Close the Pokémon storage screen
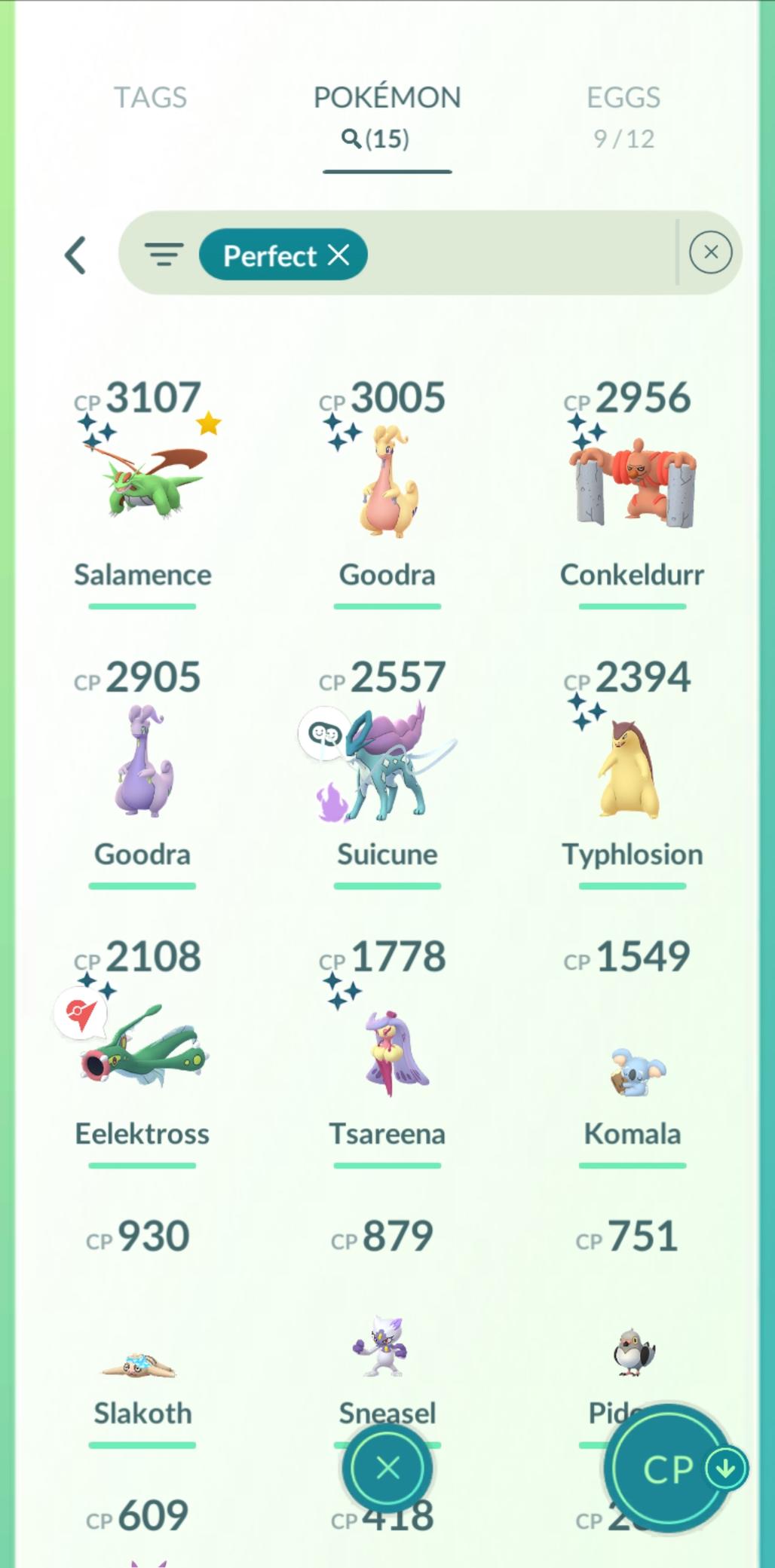 (x=387, y=1468)
